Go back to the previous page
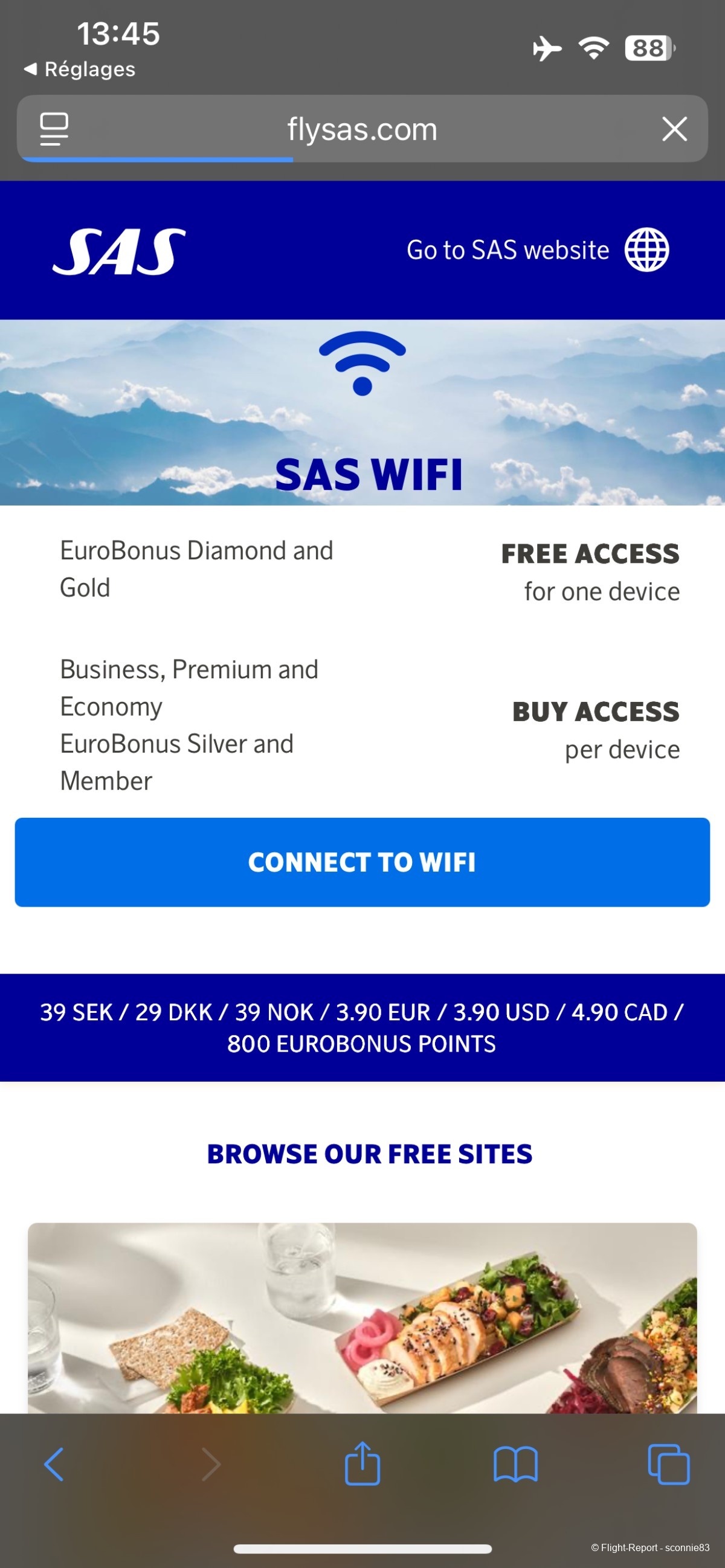This screenshot has height=1568, width=725. [x=54, y=1464]
